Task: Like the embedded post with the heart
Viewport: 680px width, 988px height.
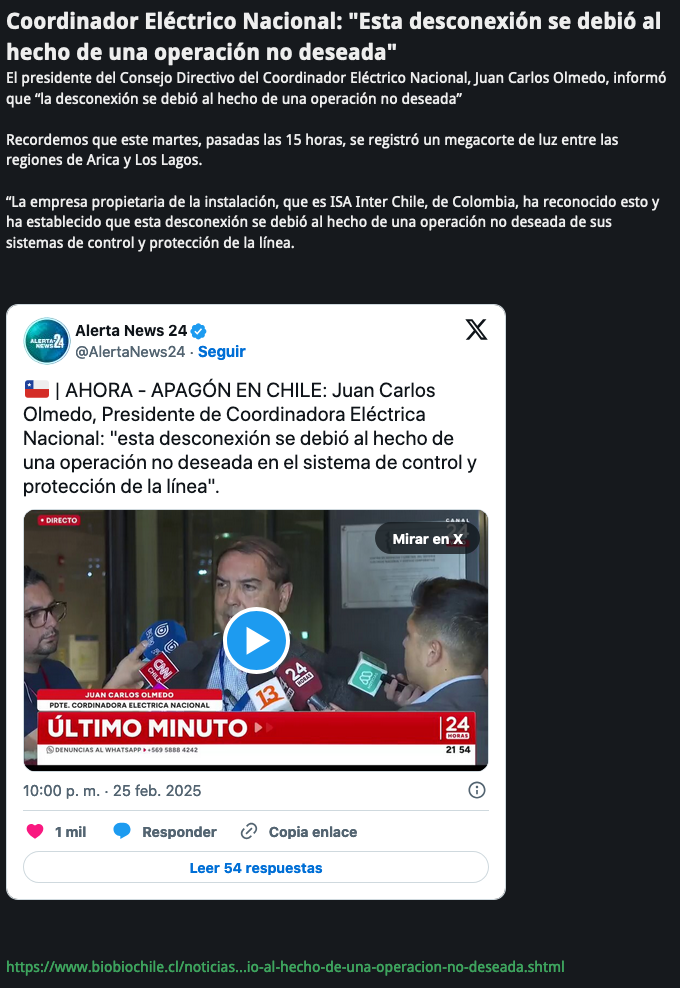Action: point(35,831)
